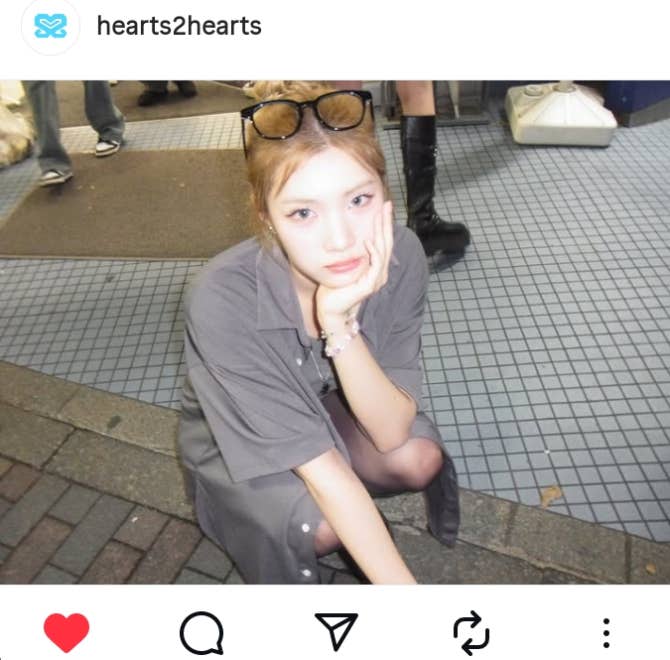The image size is (670, 660).
Task: Share the post via paper plane icon
Action: pyautogui.click(x=336, y=631)
